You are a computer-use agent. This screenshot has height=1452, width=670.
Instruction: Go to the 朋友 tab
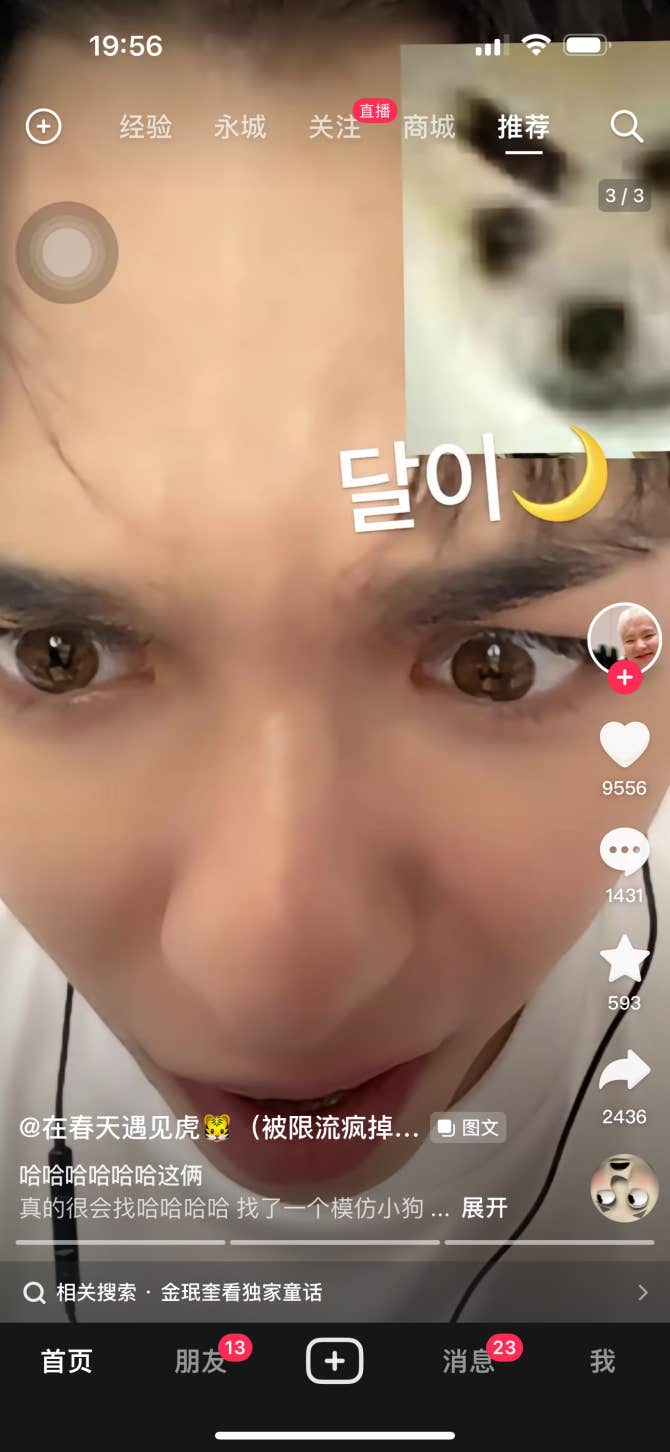point(200,1361)
